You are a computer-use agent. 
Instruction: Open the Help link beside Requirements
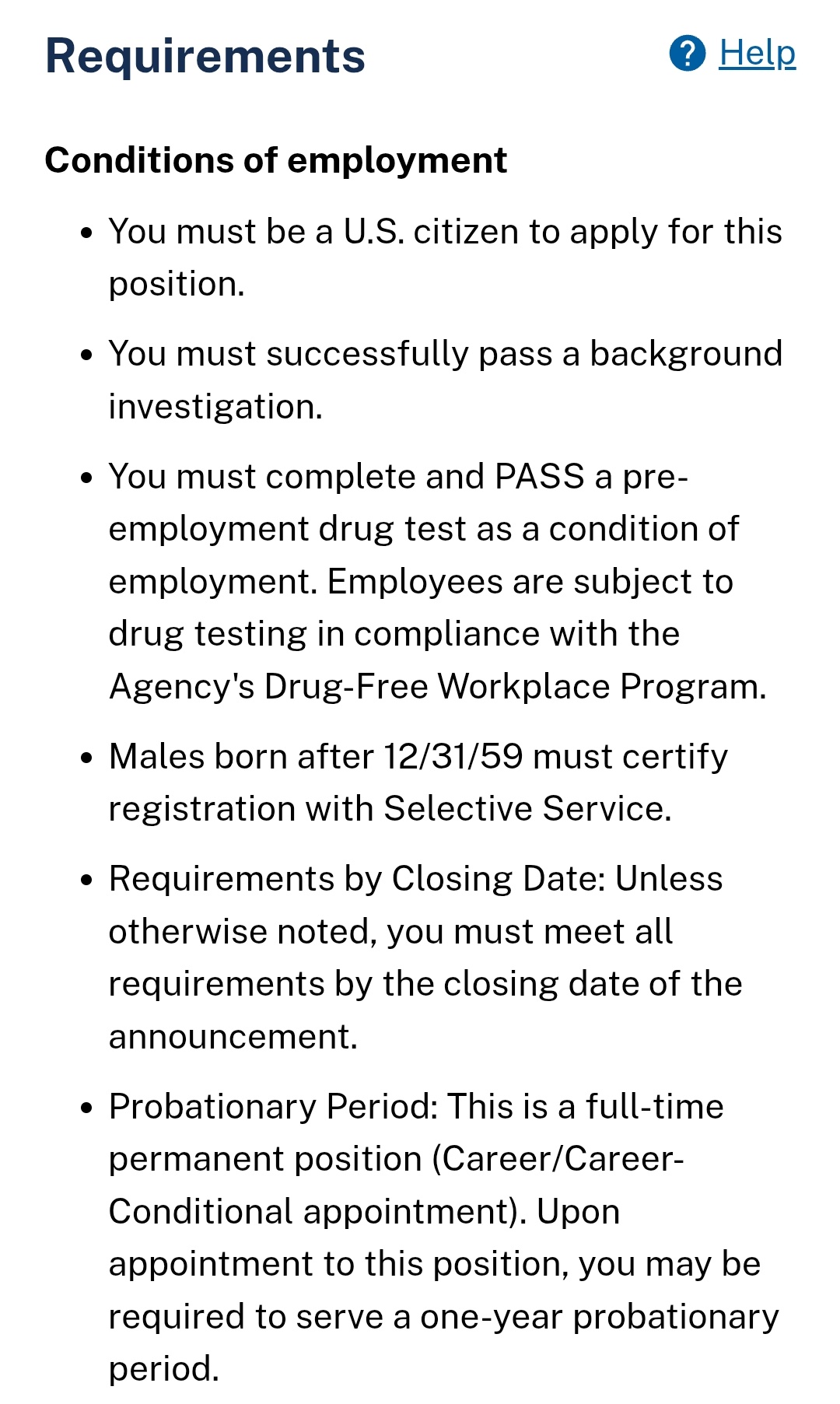click(756, 54)
